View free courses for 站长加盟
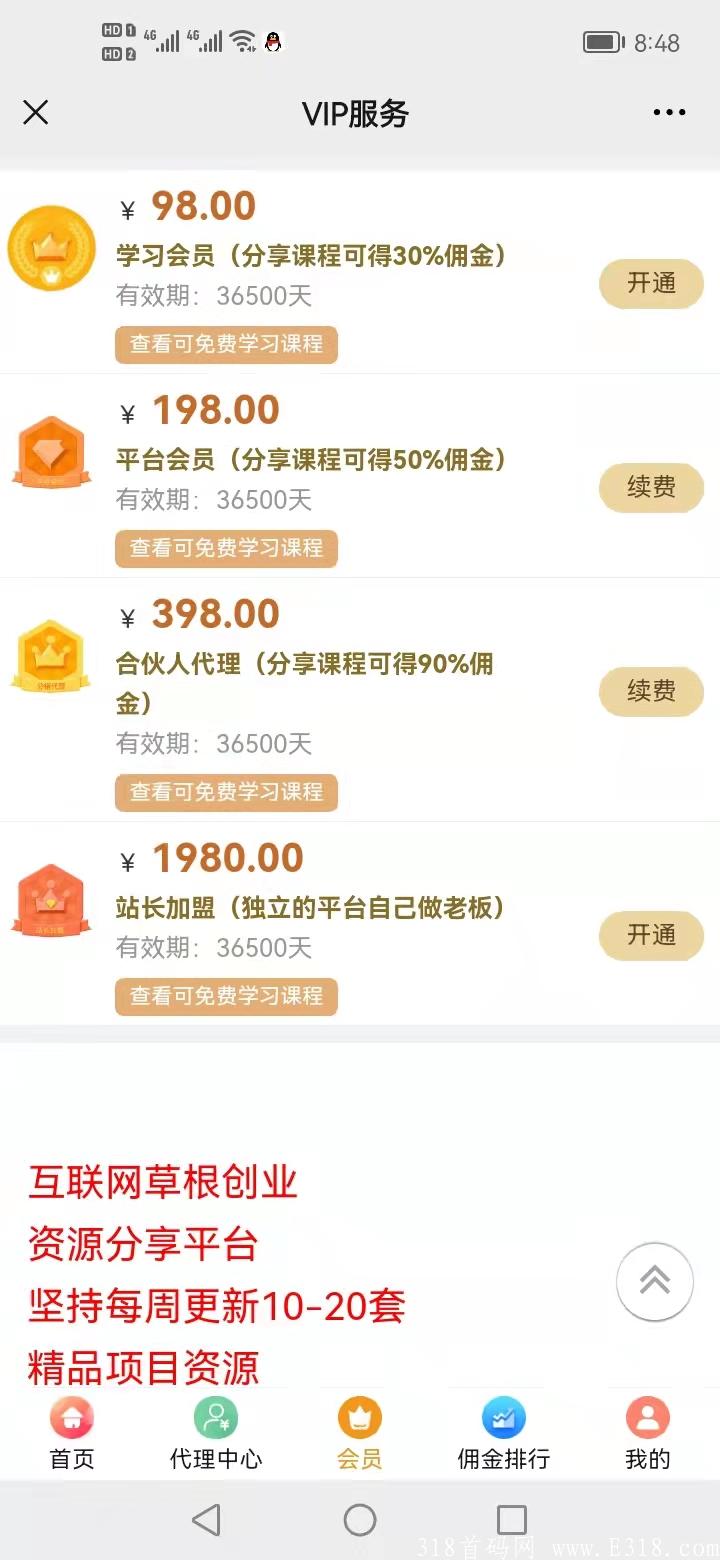The width and height of the screenshot is (720, 1560). 227,996
